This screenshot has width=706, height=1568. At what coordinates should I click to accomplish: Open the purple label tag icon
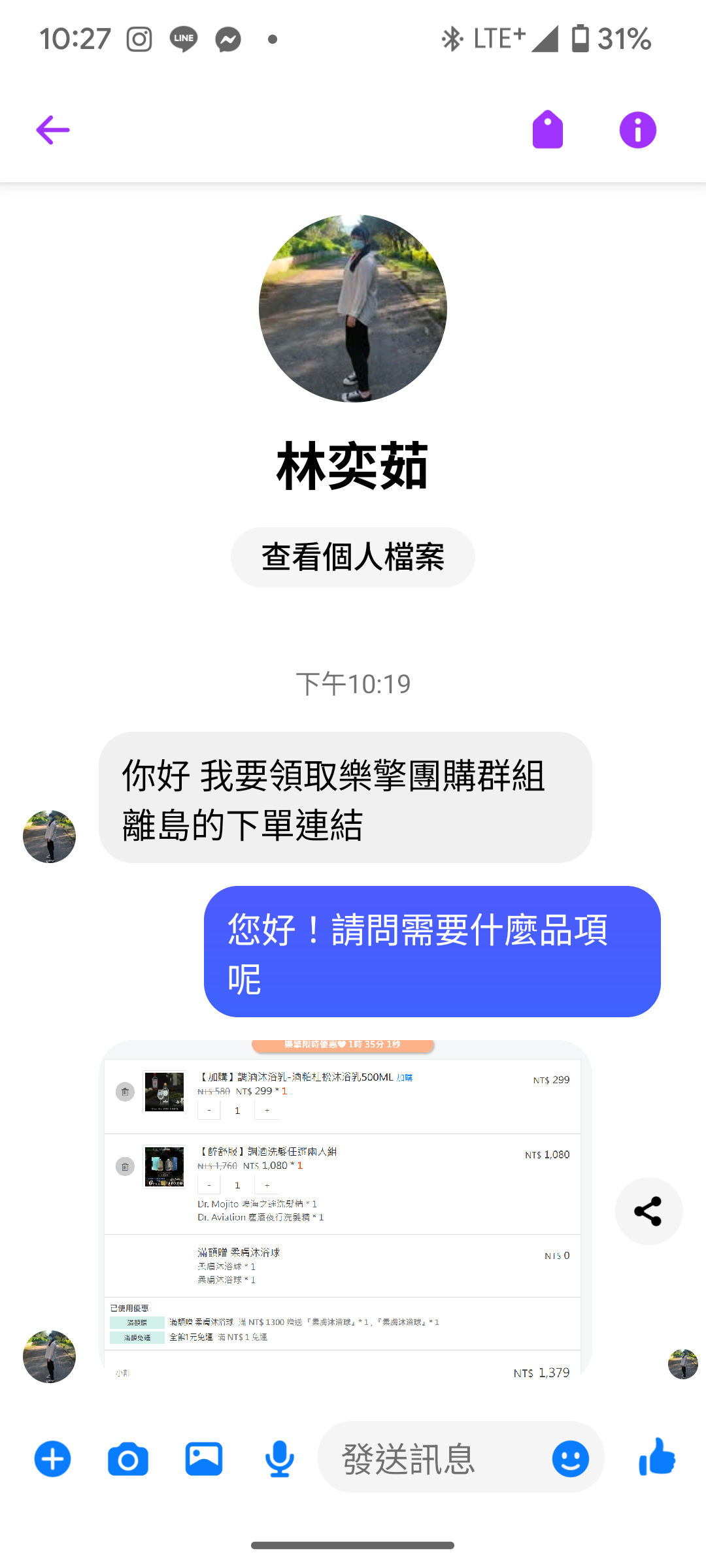pos(548,130)
